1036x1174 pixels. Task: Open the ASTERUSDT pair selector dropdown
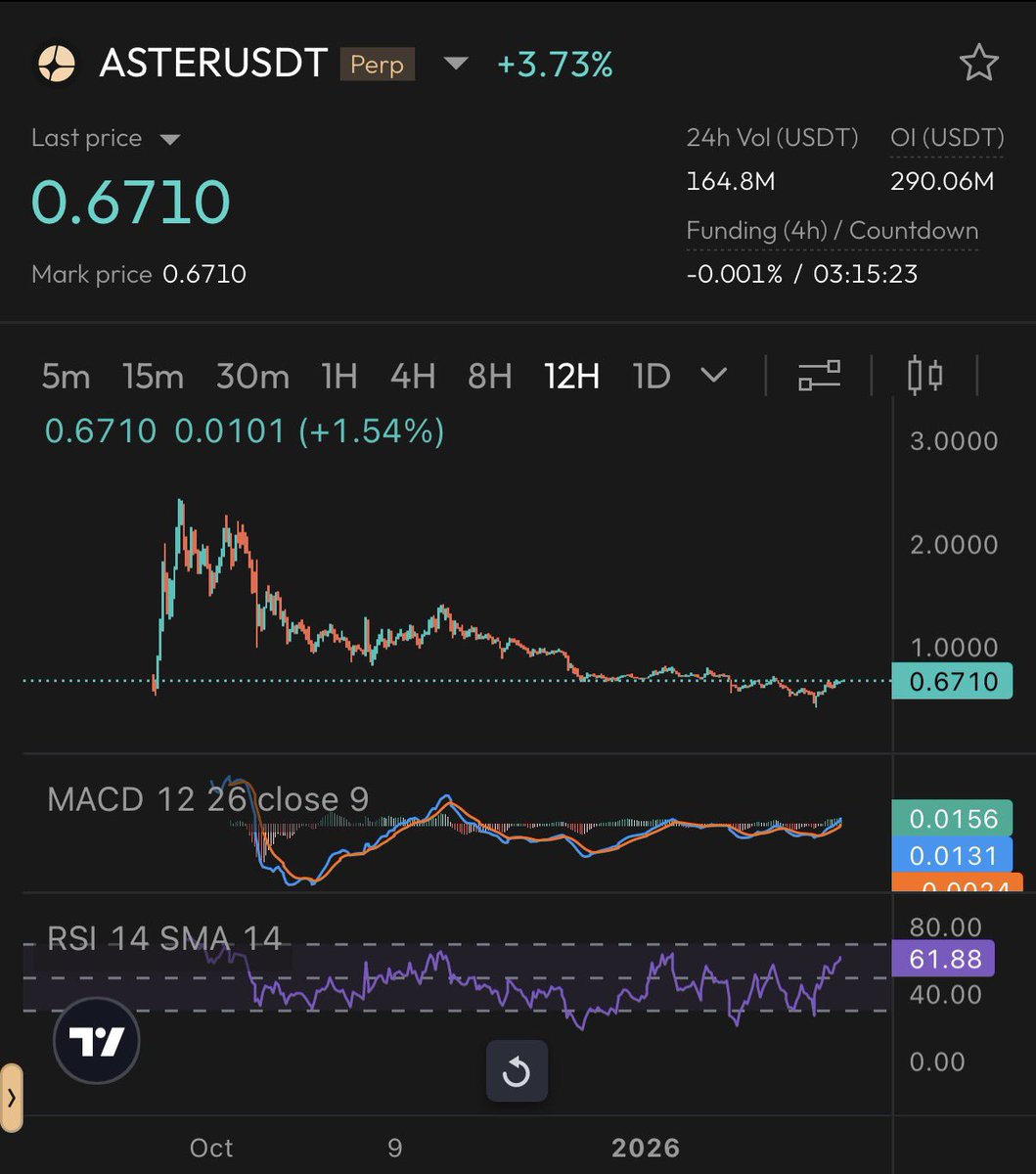(x=456, y=65)
